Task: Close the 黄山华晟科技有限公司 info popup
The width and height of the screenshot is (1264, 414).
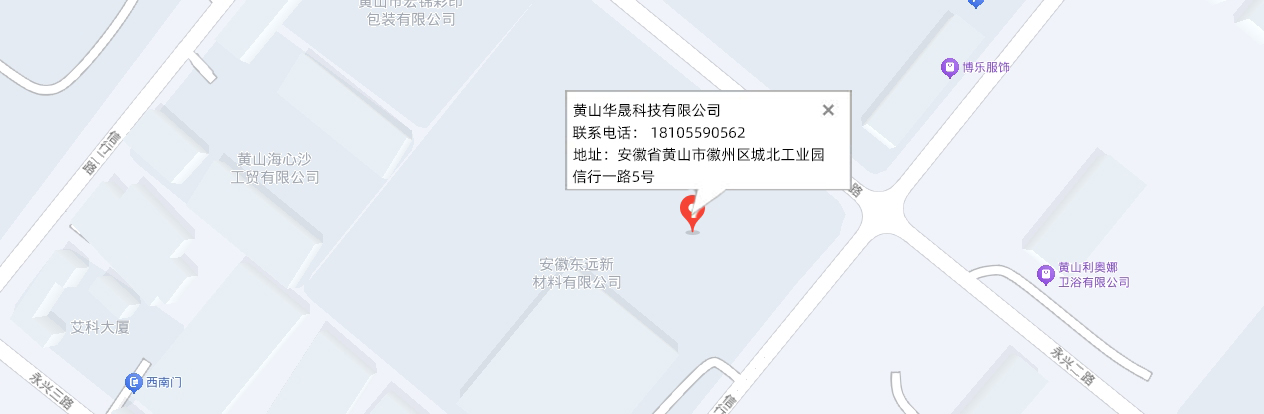Action: click(x=828, y=110)
